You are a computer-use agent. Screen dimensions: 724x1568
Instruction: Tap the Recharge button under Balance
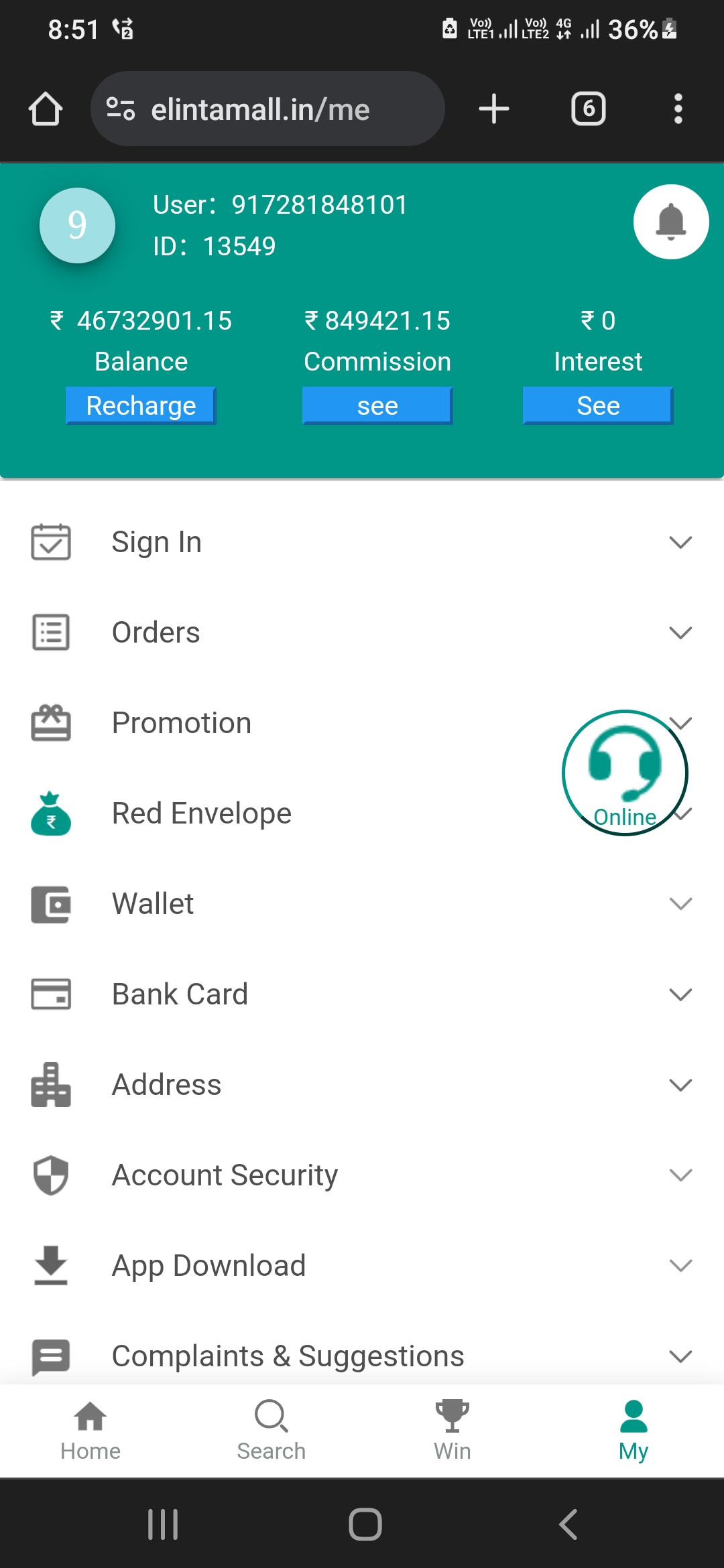click(x=141, y=405)
